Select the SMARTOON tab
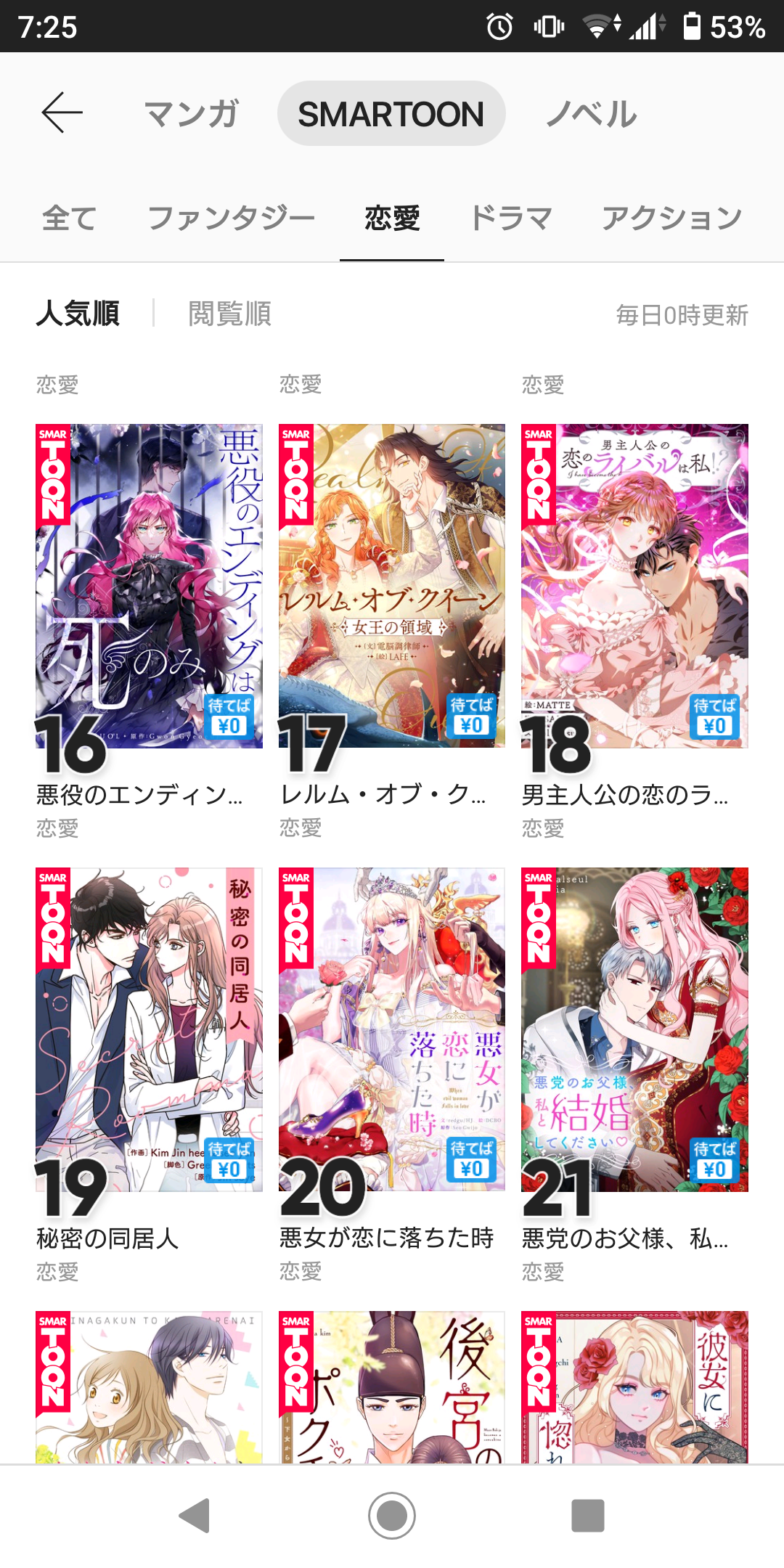The height and width of the screenshot is (1568, 784). click(391, 114)
